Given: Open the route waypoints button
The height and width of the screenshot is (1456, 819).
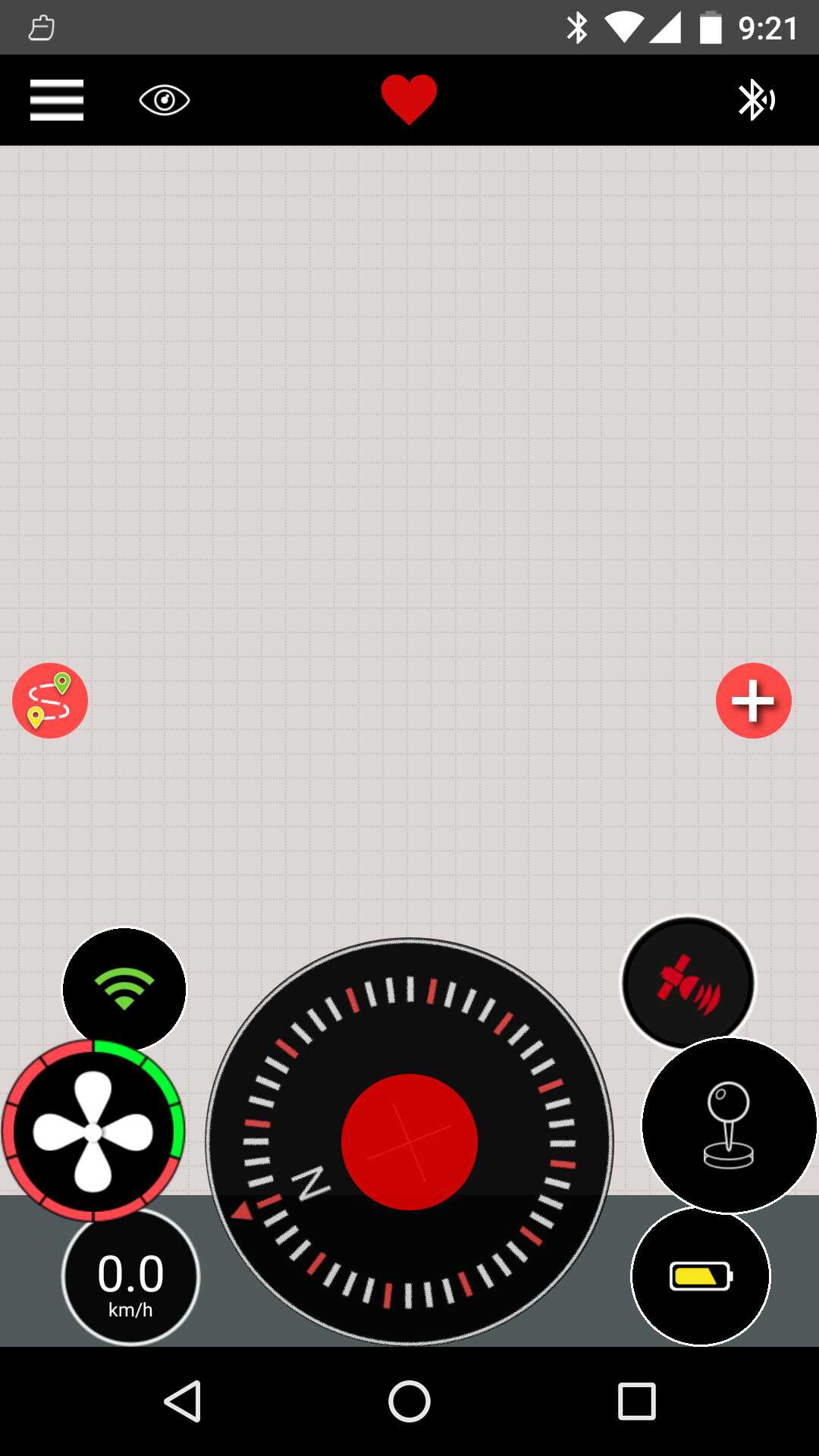Looking at the screenshot, I should [x=50, y=701].
